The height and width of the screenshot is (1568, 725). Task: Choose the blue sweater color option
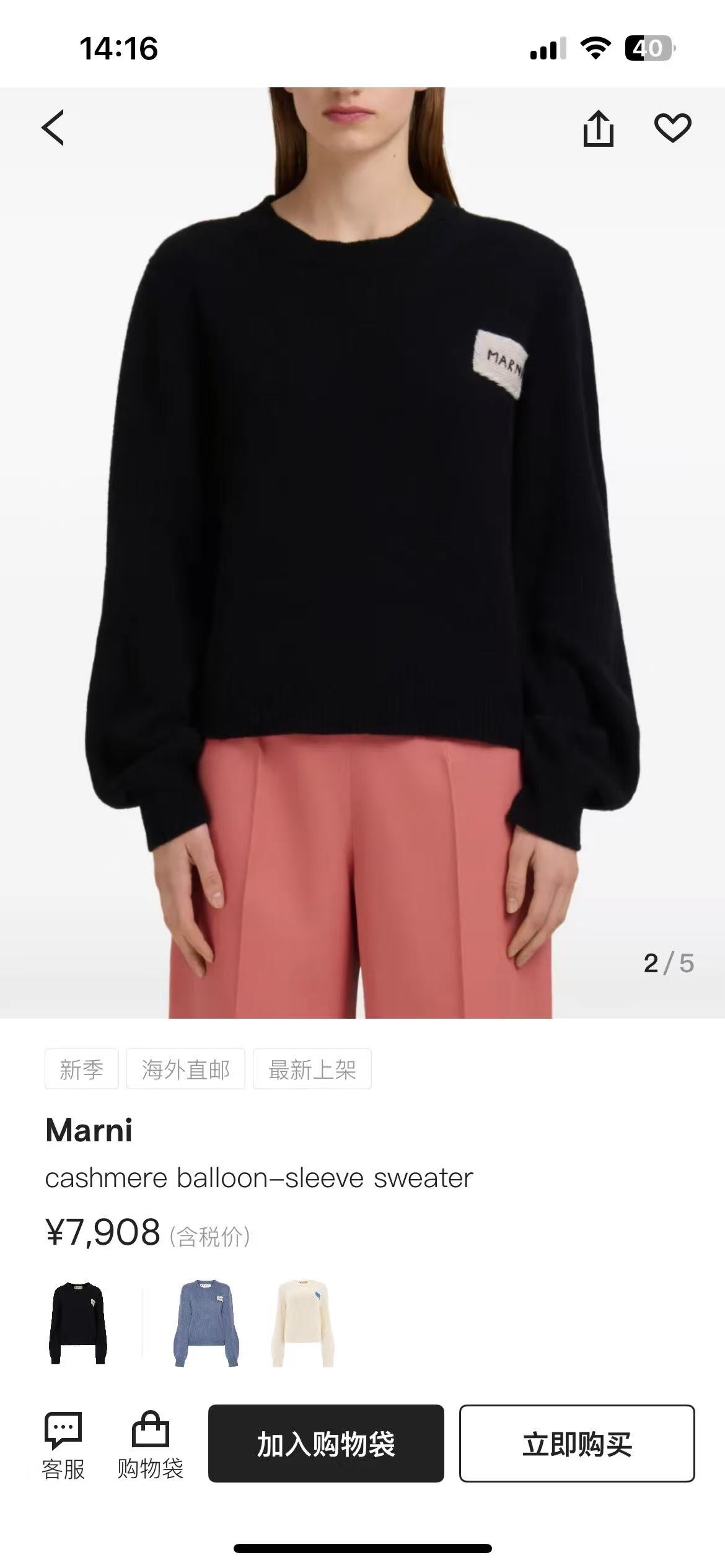click(205, 1323)
